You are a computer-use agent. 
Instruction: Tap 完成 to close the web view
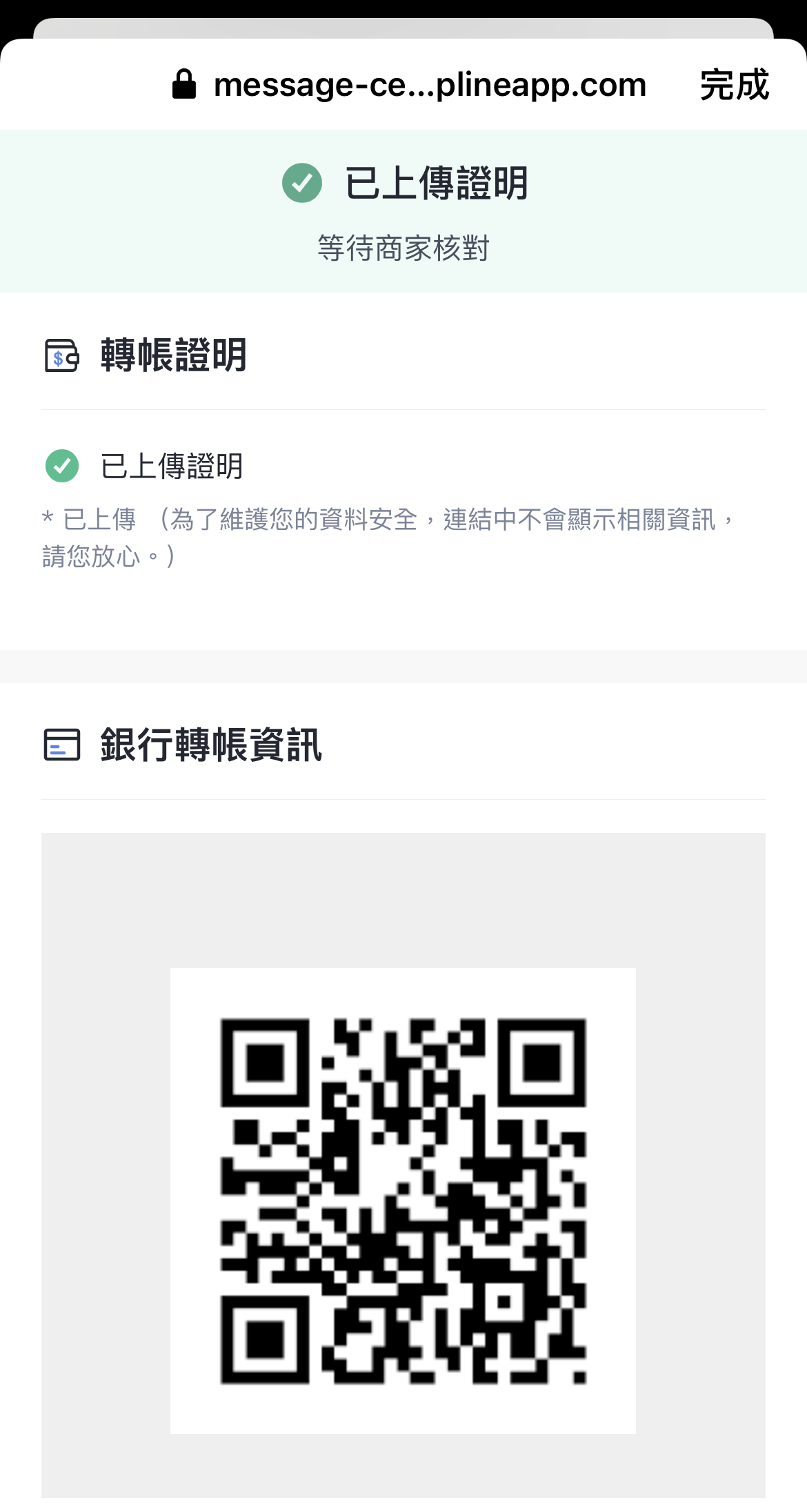pyautogui.click(x=734, y=85)
